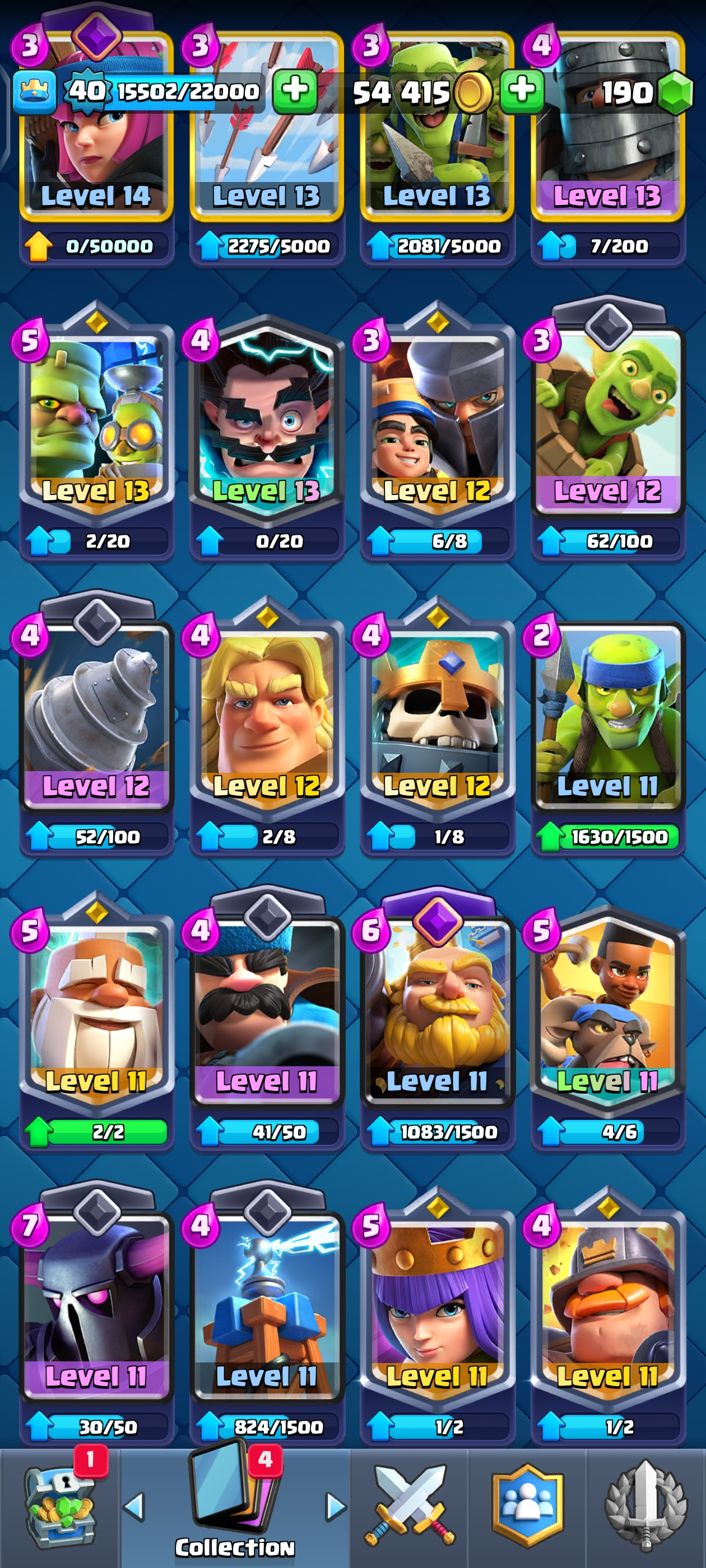Open the Shop tab with treasure chest
The image size is (706, 1568).
(x=59, y=1506)
